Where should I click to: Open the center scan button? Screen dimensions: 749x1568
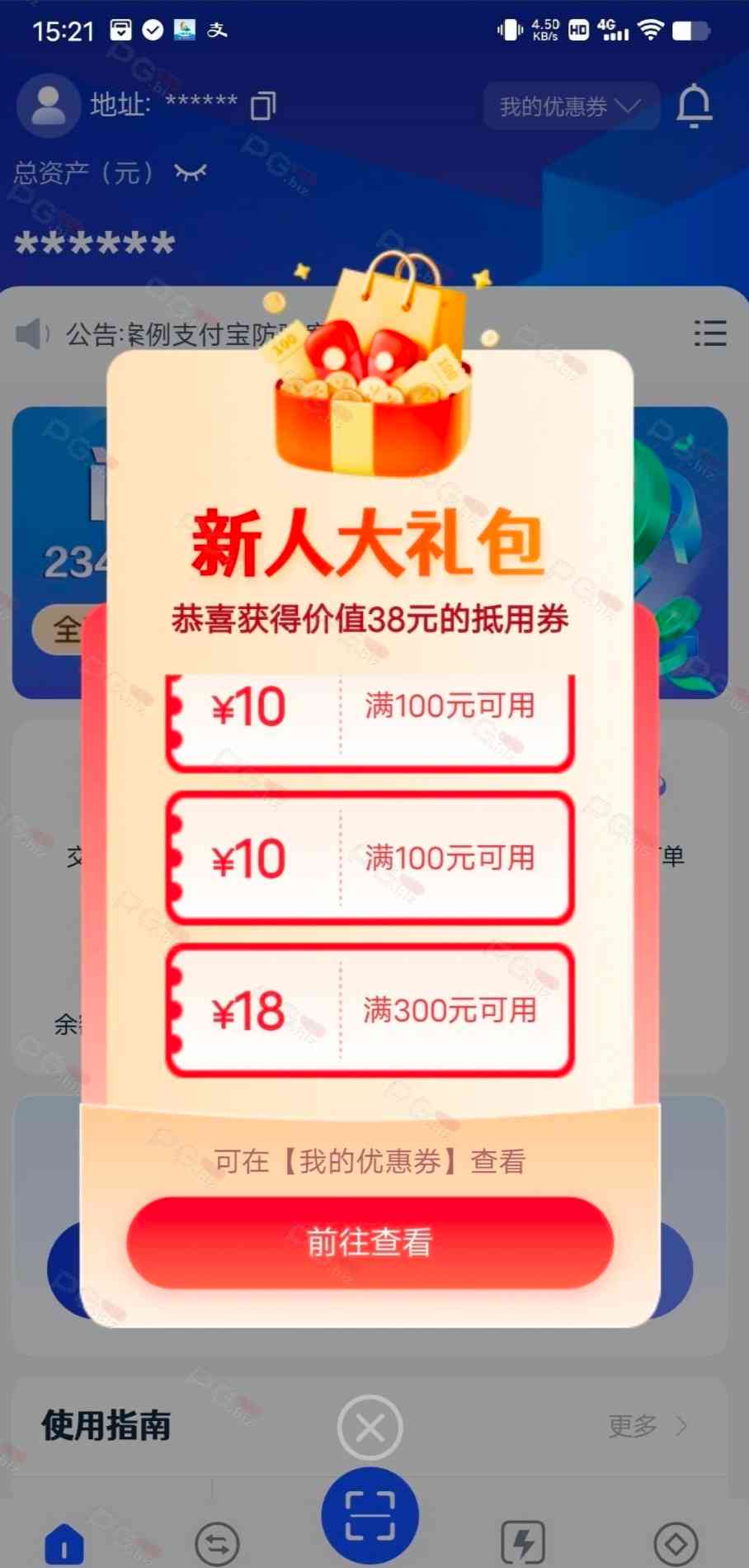tap(370, 1515)
